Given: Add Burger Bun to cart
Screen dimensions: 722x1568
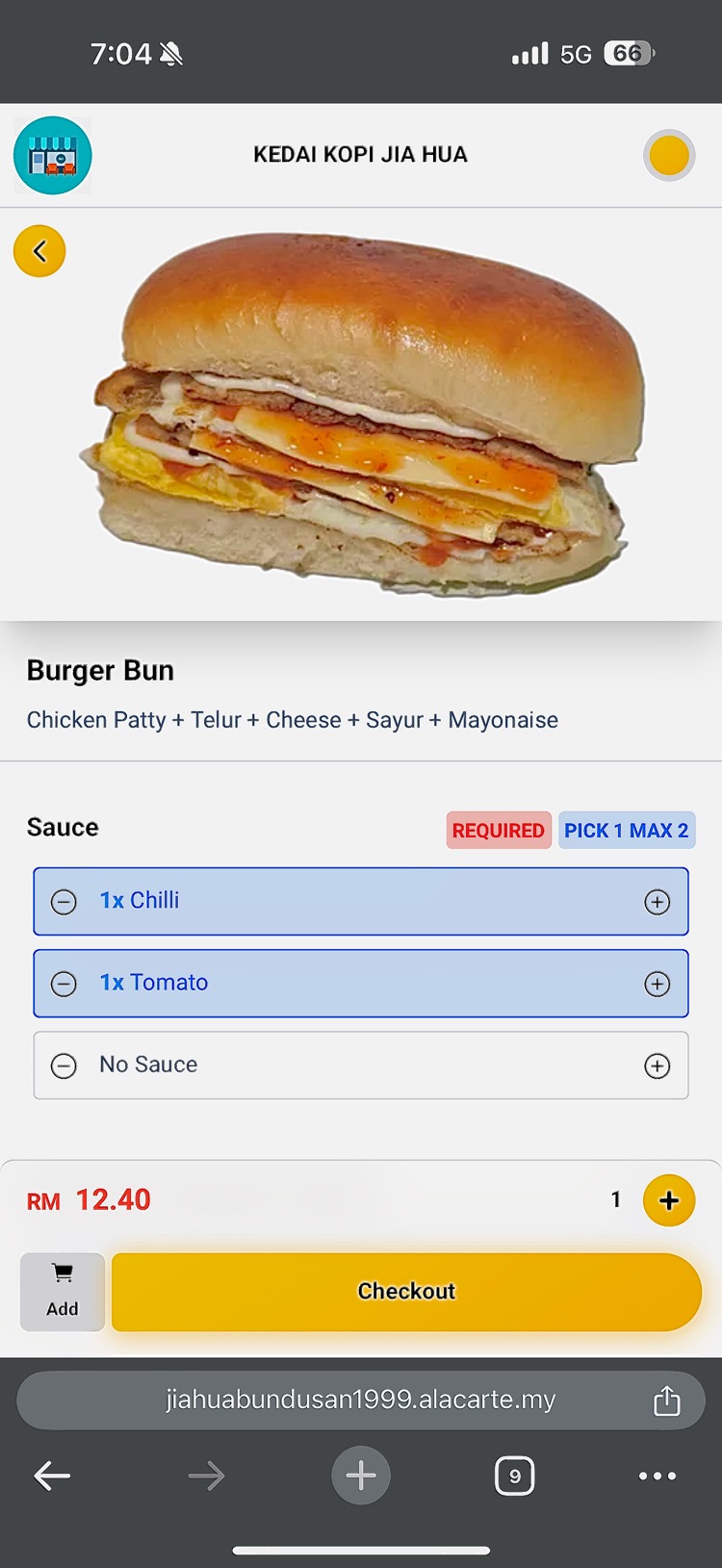Looking at the screenshot, I should pos(63,1291).
